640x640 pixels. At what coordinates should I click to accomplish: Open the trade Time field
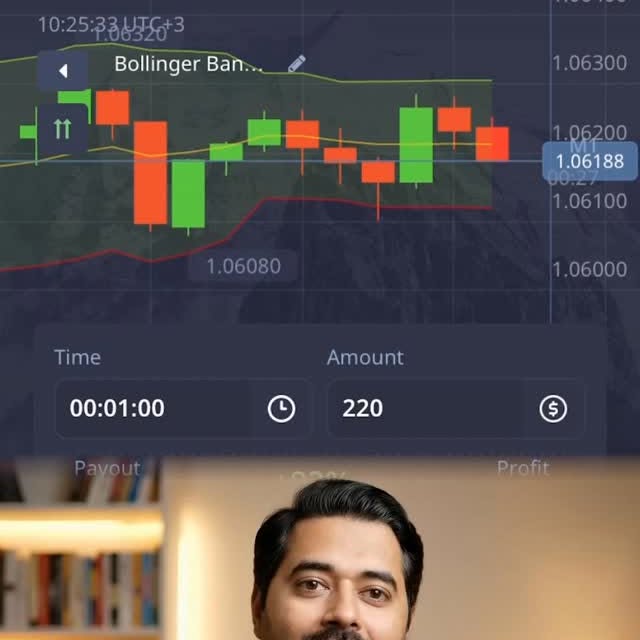150,408
